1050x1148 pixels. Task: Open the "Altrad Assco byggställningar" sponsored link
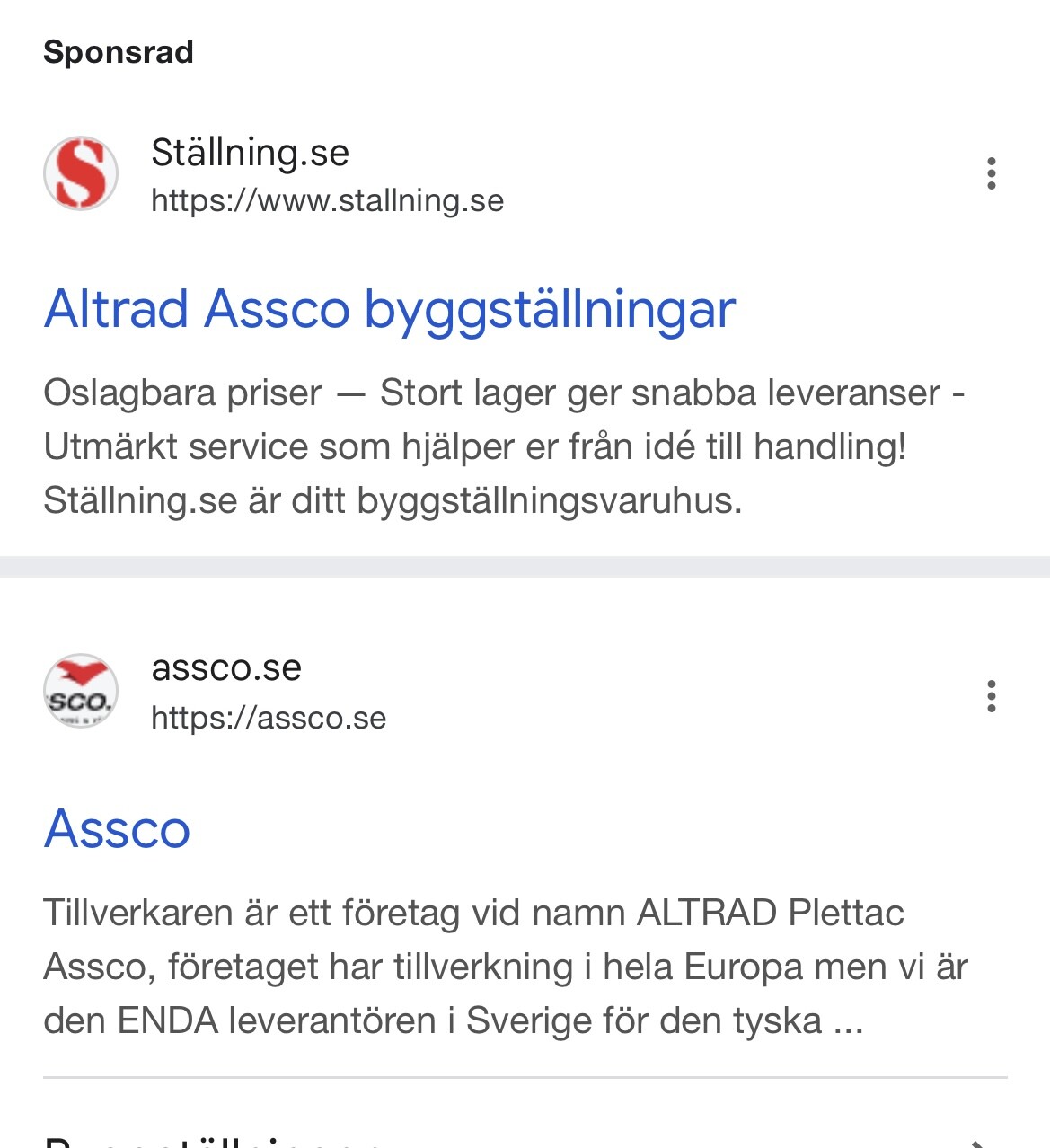pos(390,310)
